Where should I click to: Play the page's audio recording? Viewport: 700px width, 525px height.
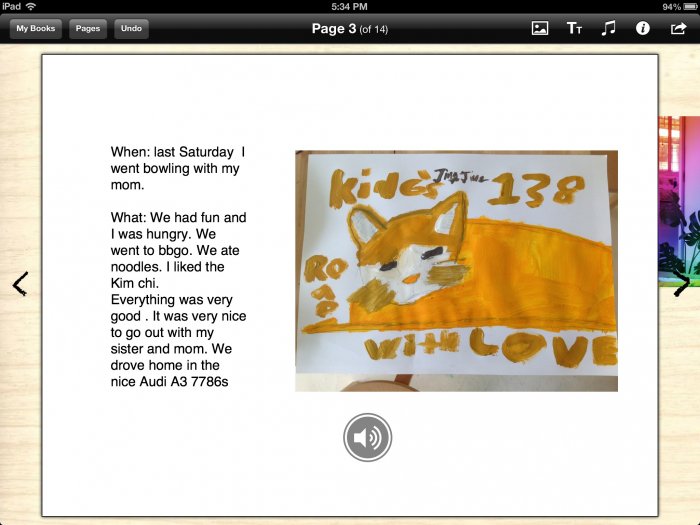click(x=367, y=438)
